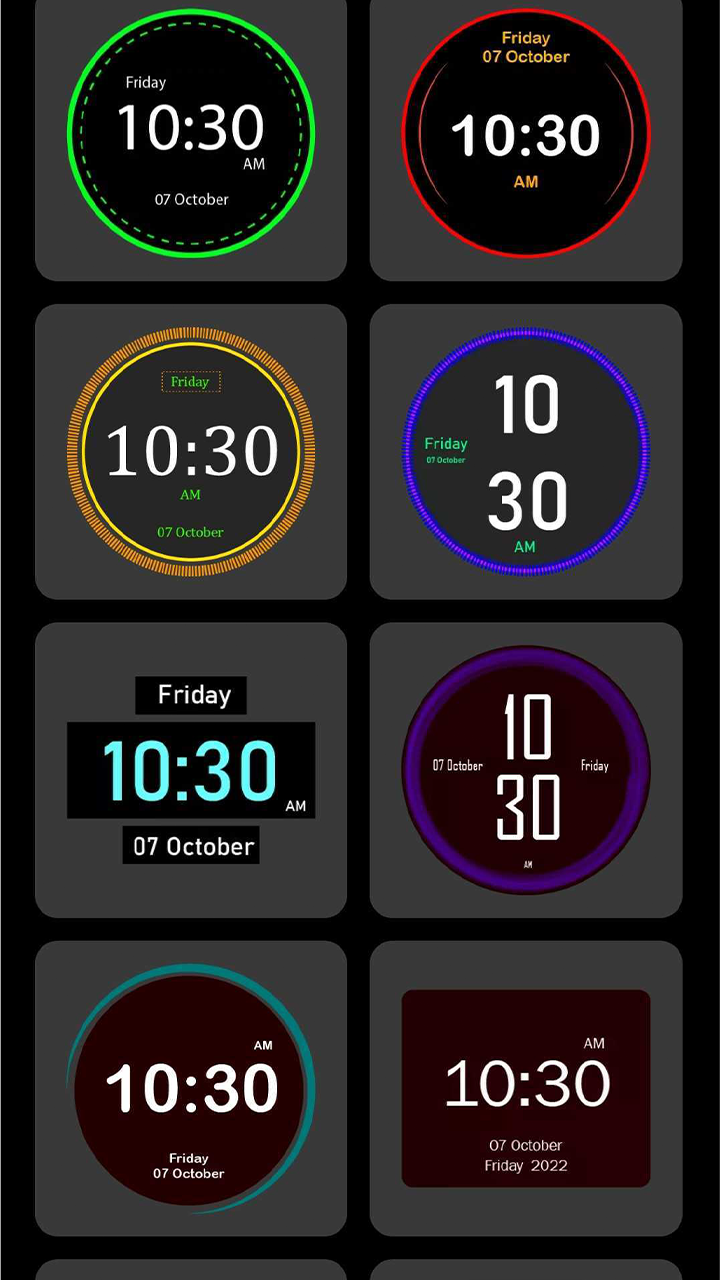The image size is (720, 1280).
Task: Tap the 10:30 time on the green clock
Action: (191, 128)
